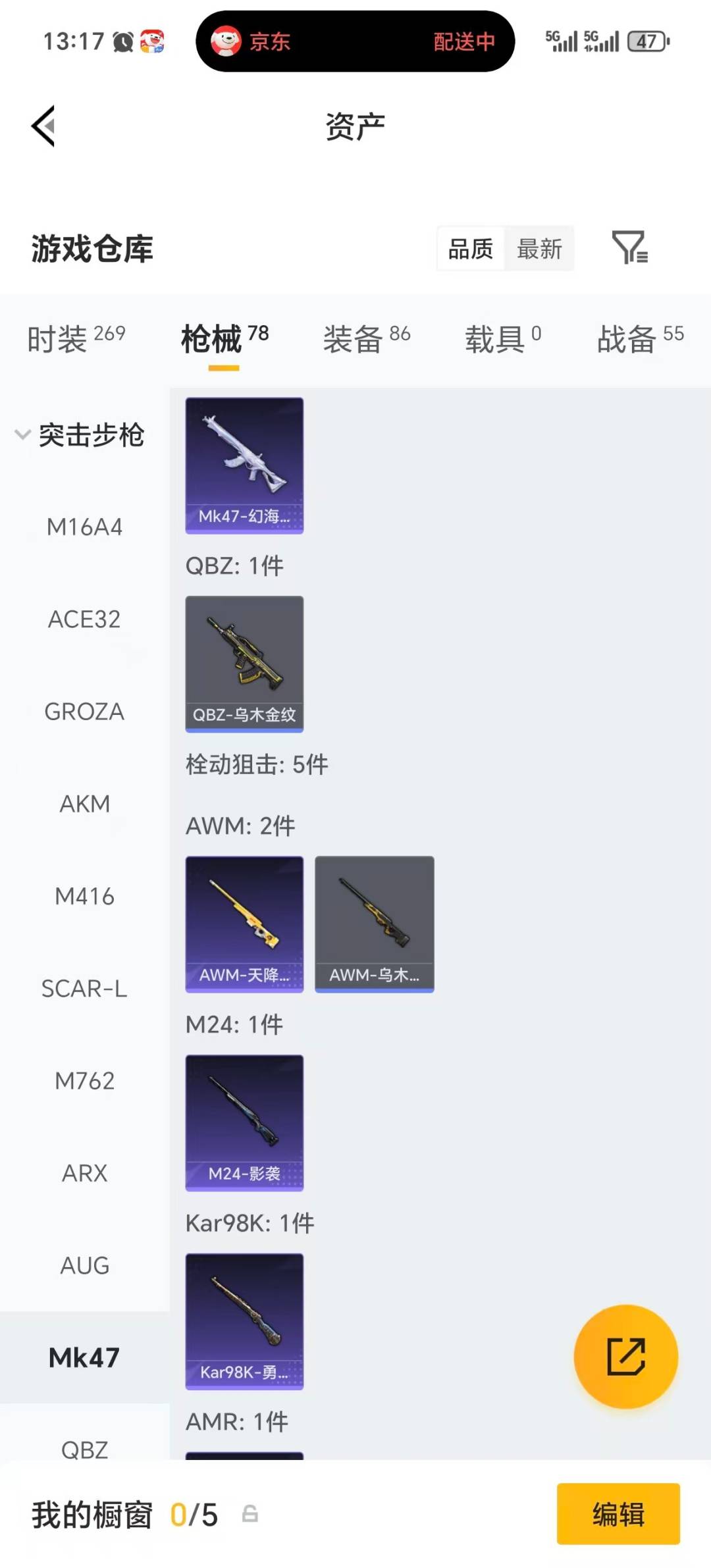This screenshot has height=1568, width=711.
Task: Tap the back arrow to leave 资产 page
Action: tap(41, 125)
